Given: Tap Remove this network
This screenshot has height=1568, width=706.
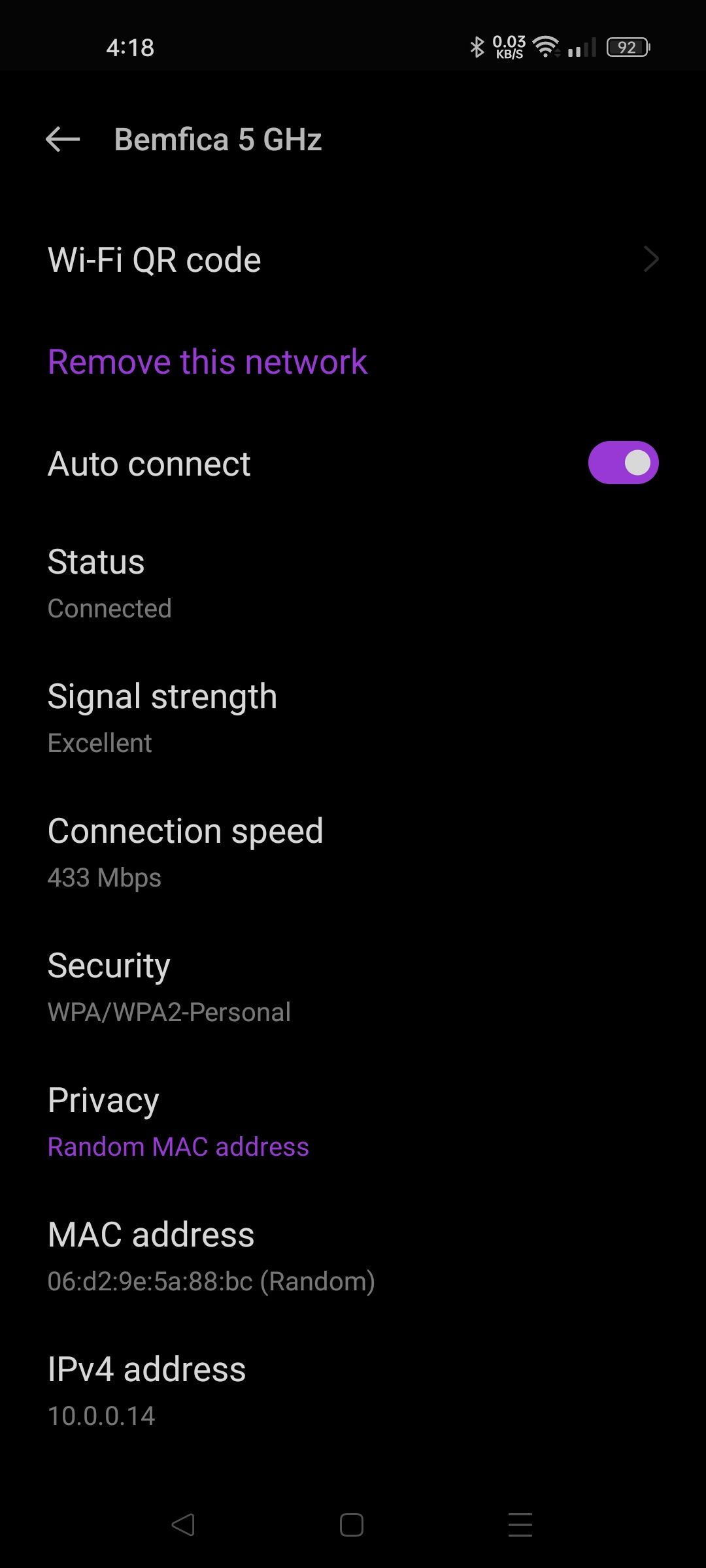Looking at the screenshot, I should tap(207, 361).
